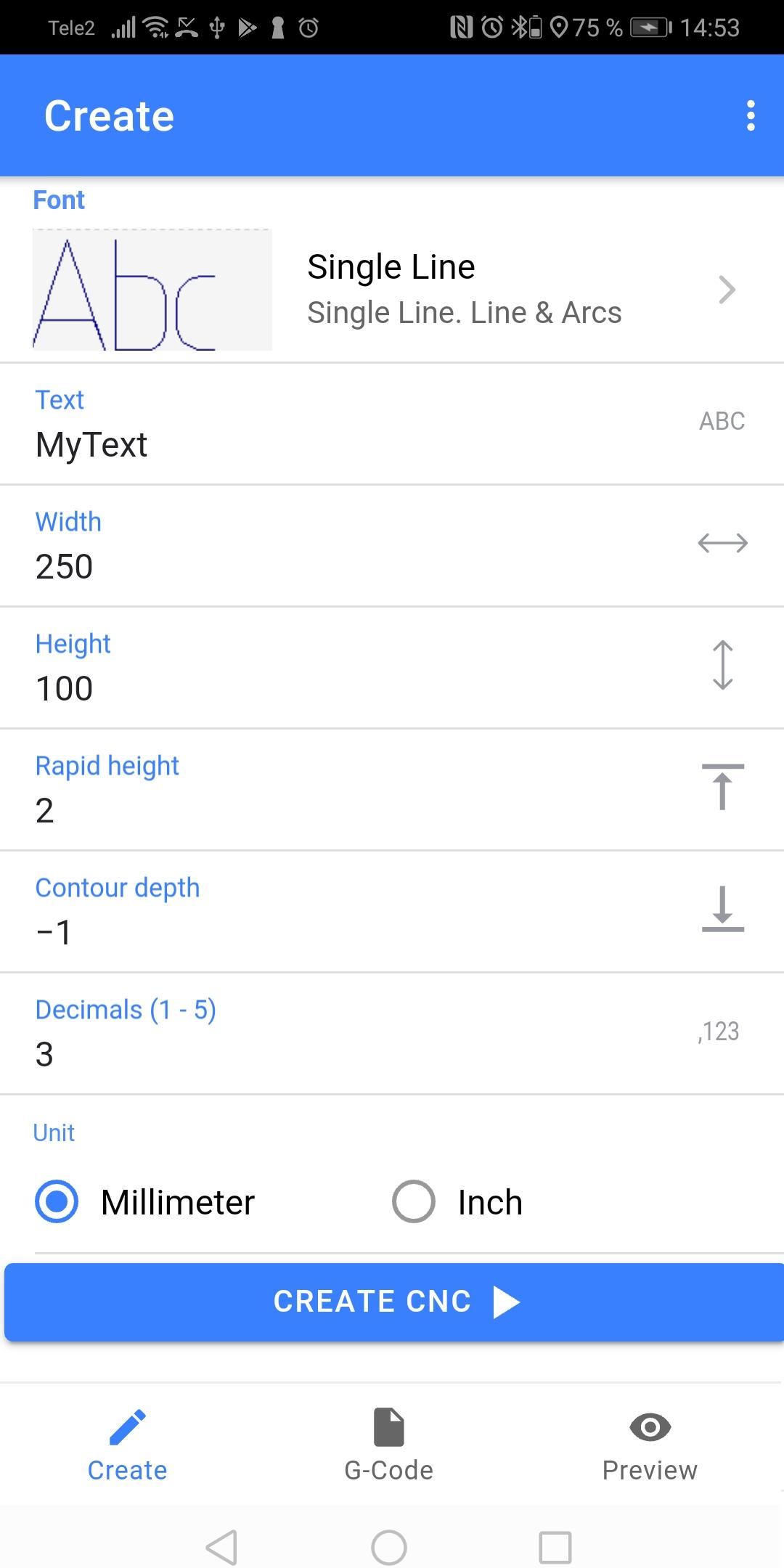Screen dimensions: 784x1568
Task: Open the overflow menu
Action: pos(751,116)
